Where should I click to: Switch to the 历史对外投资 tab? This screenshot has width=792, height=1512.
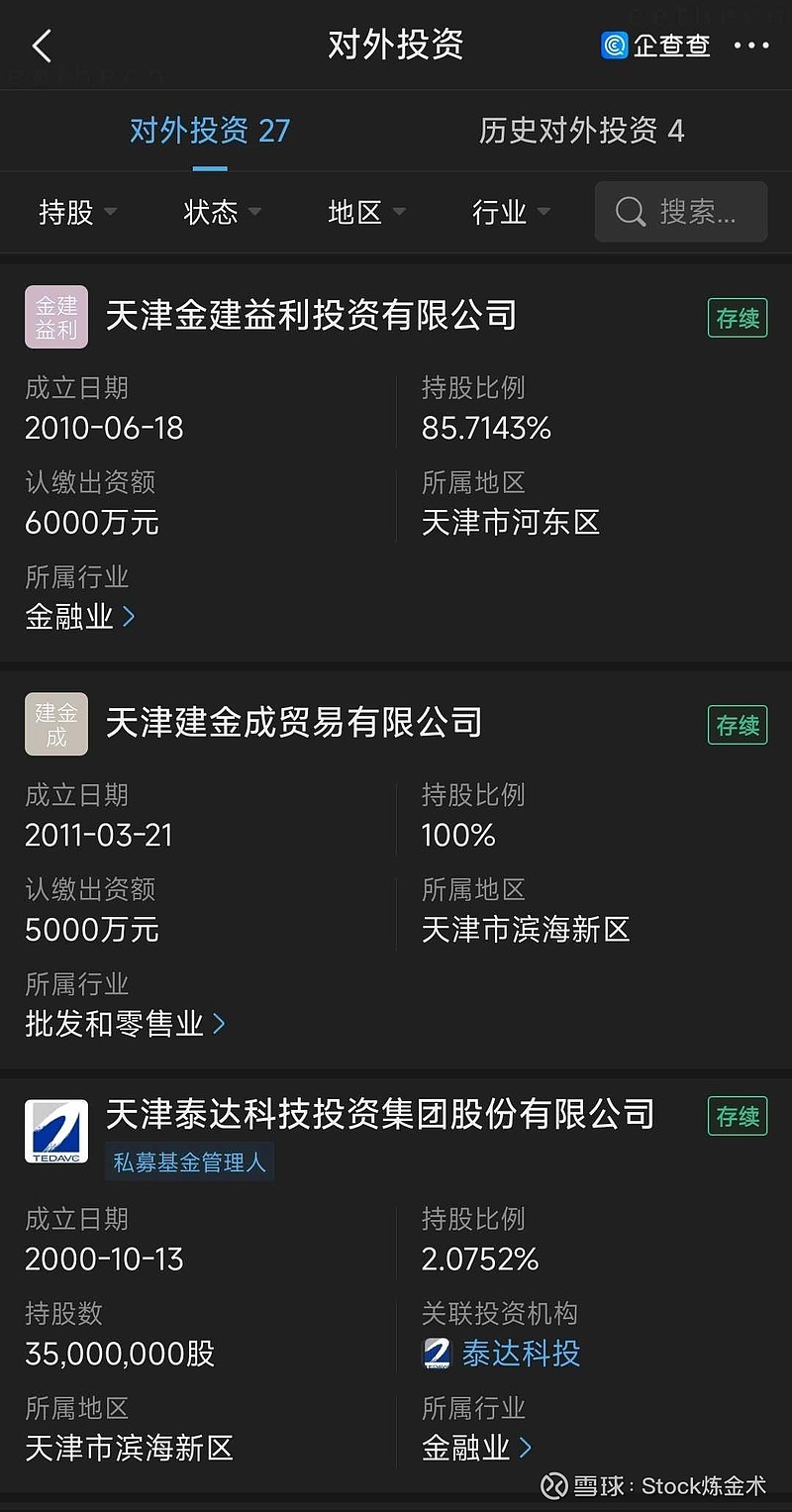pyautogui.click(x=582, y=130)
